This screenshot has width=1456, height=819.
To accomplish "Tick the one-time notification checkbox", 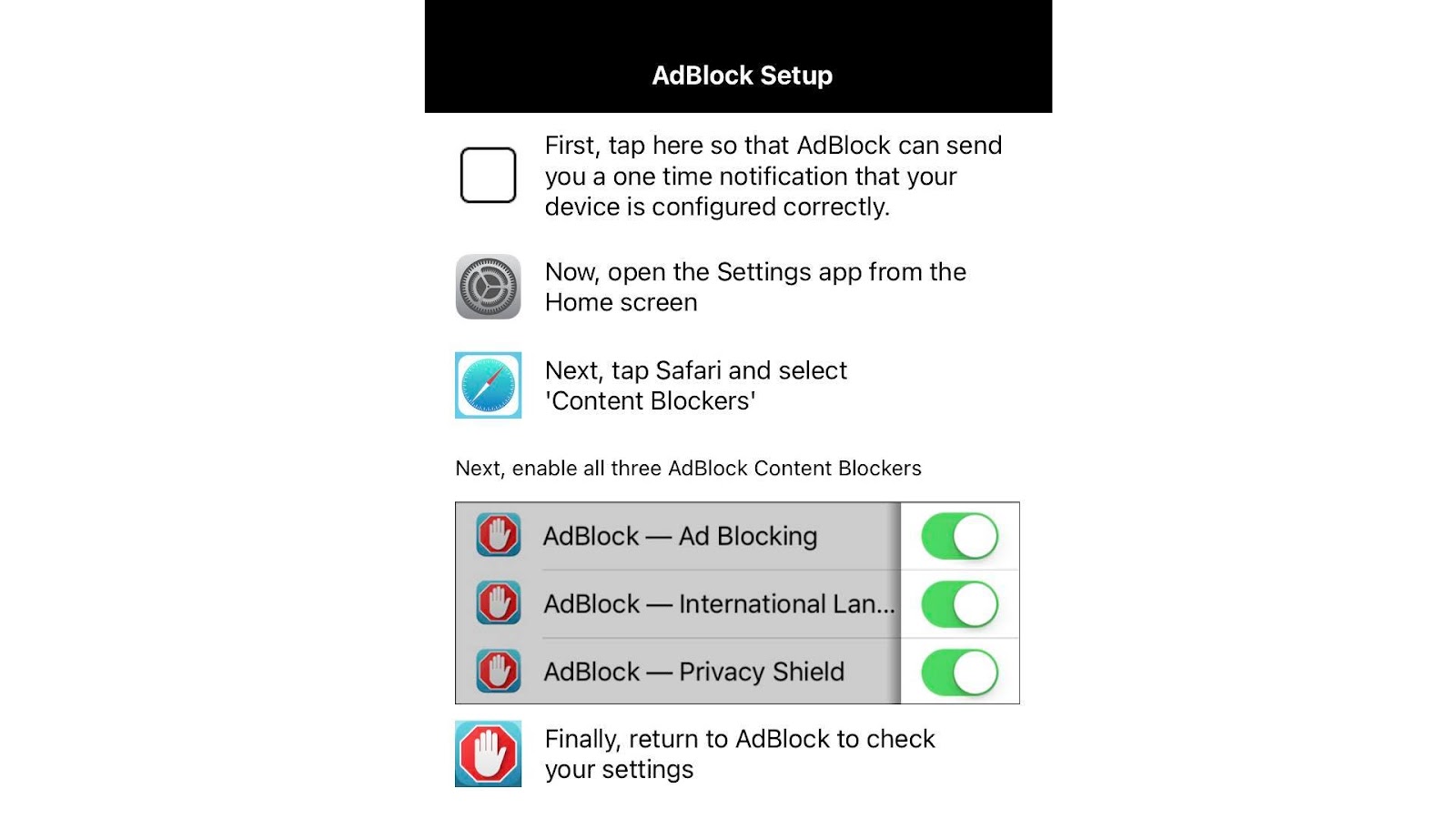I will [x=488, y=175].
